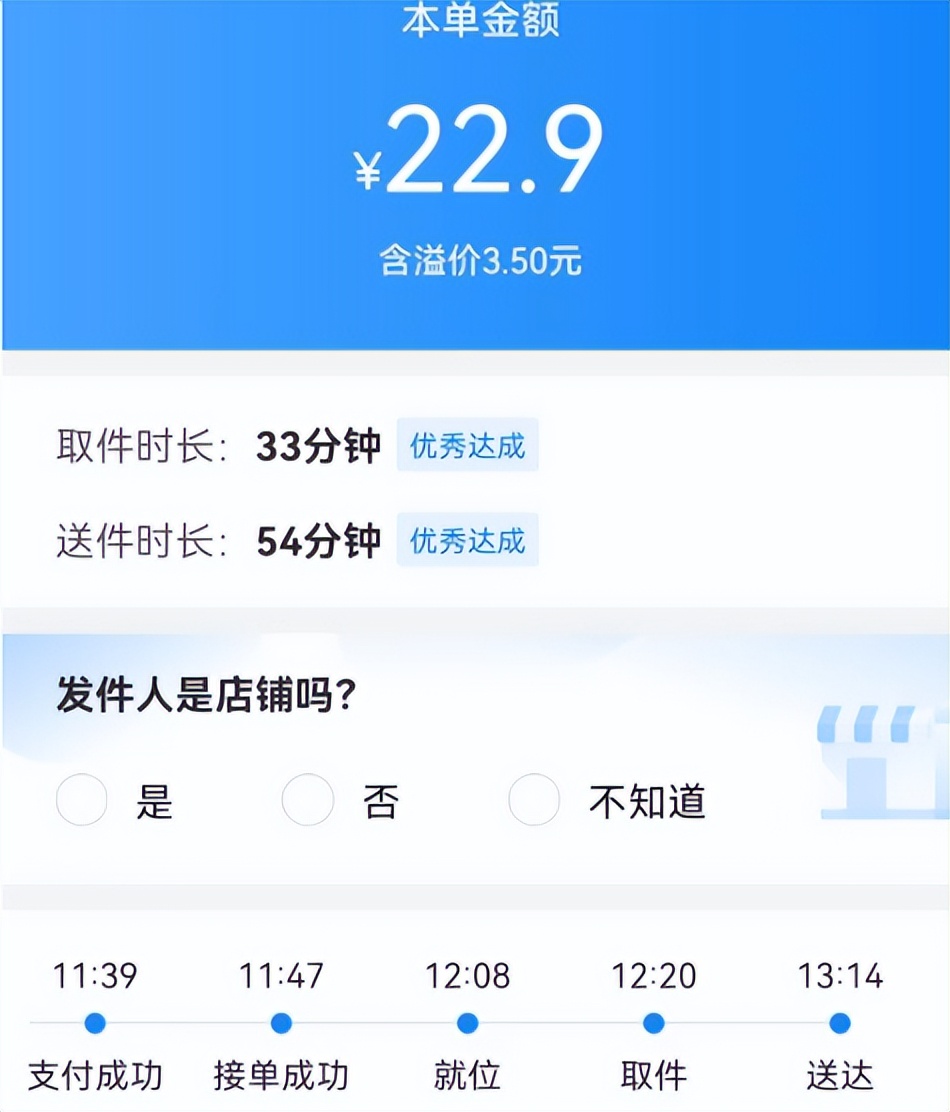Click the 取件 timeline dot

[652, 1022]
